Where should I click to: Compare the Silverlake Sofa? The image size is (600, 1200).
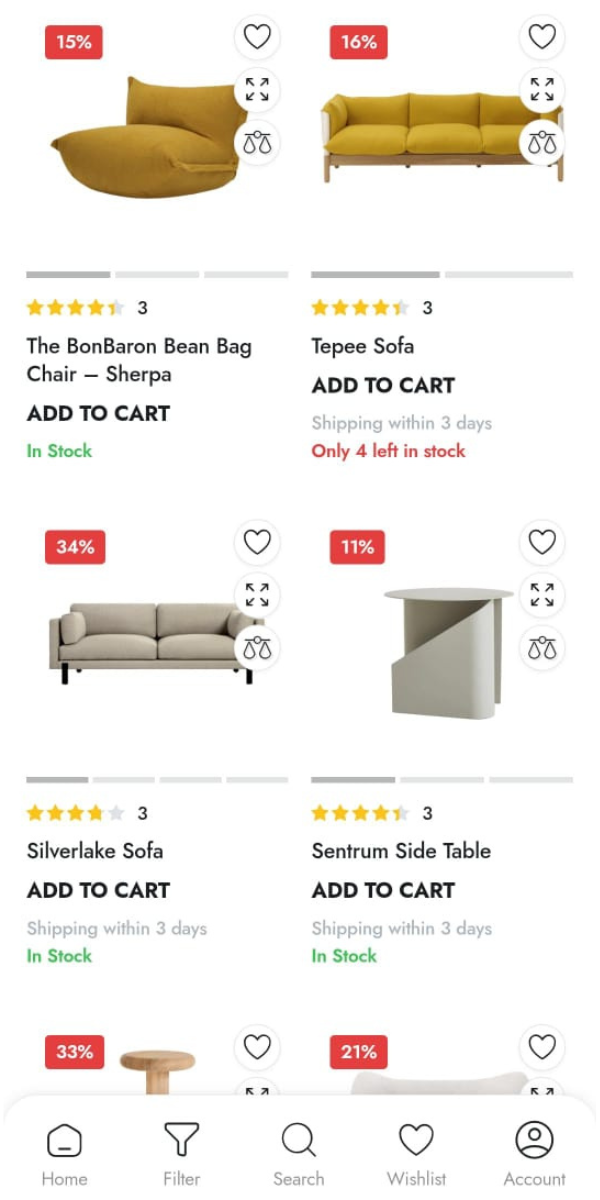tap(257, 648)
